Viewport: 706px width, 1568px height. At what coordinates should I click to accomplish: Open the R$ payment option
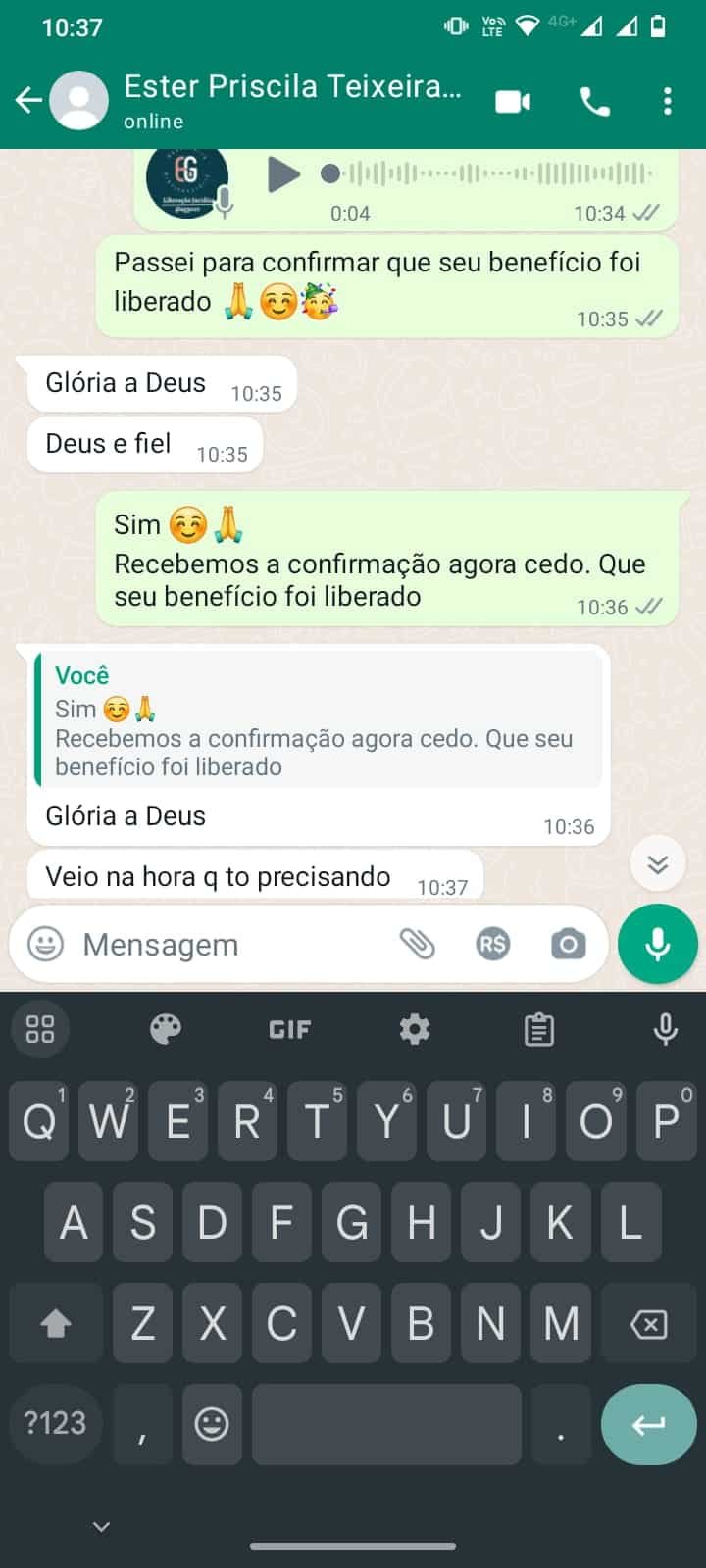[x=492, y=944]
